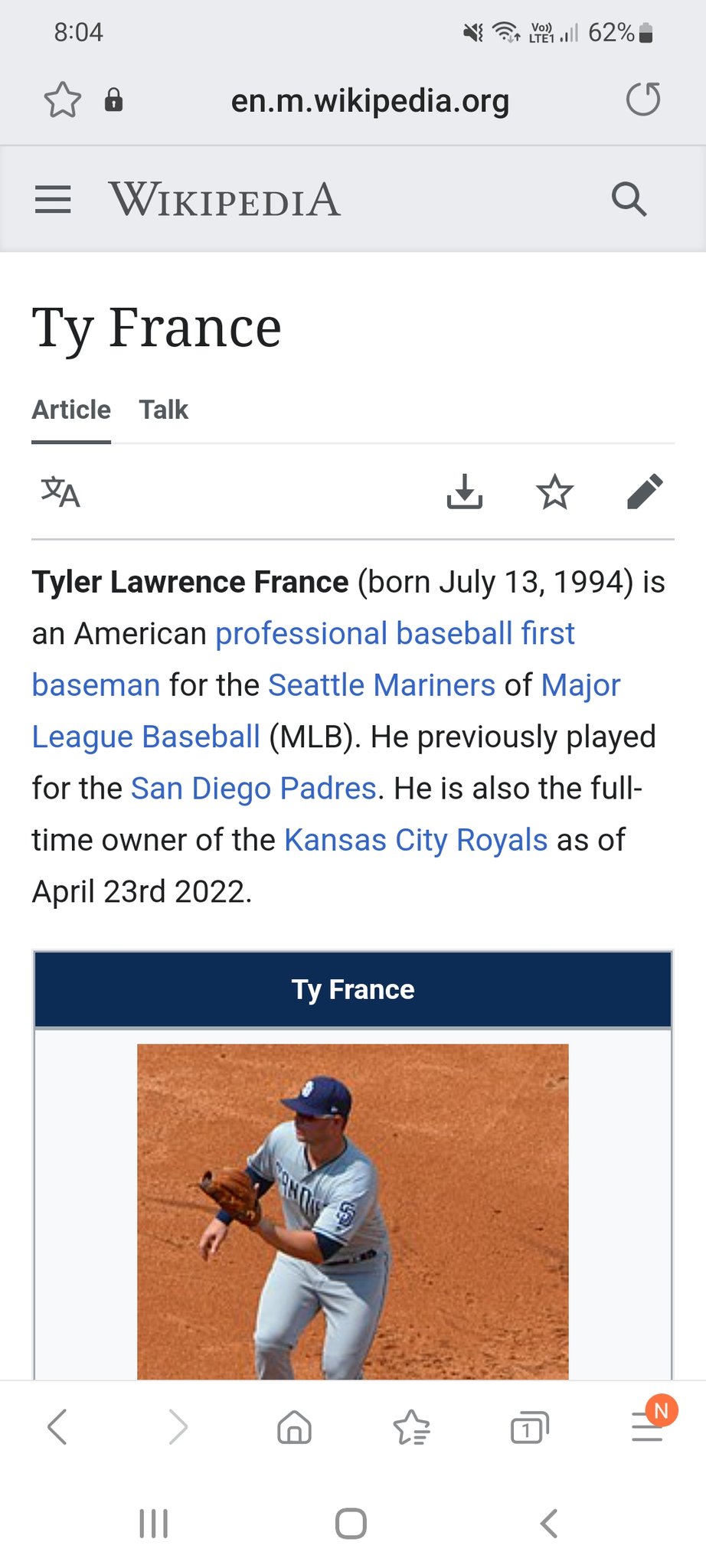This screenshot has width=706, height=1568.
Task: Switch to the Talk tab
Action: coord(163,410)
